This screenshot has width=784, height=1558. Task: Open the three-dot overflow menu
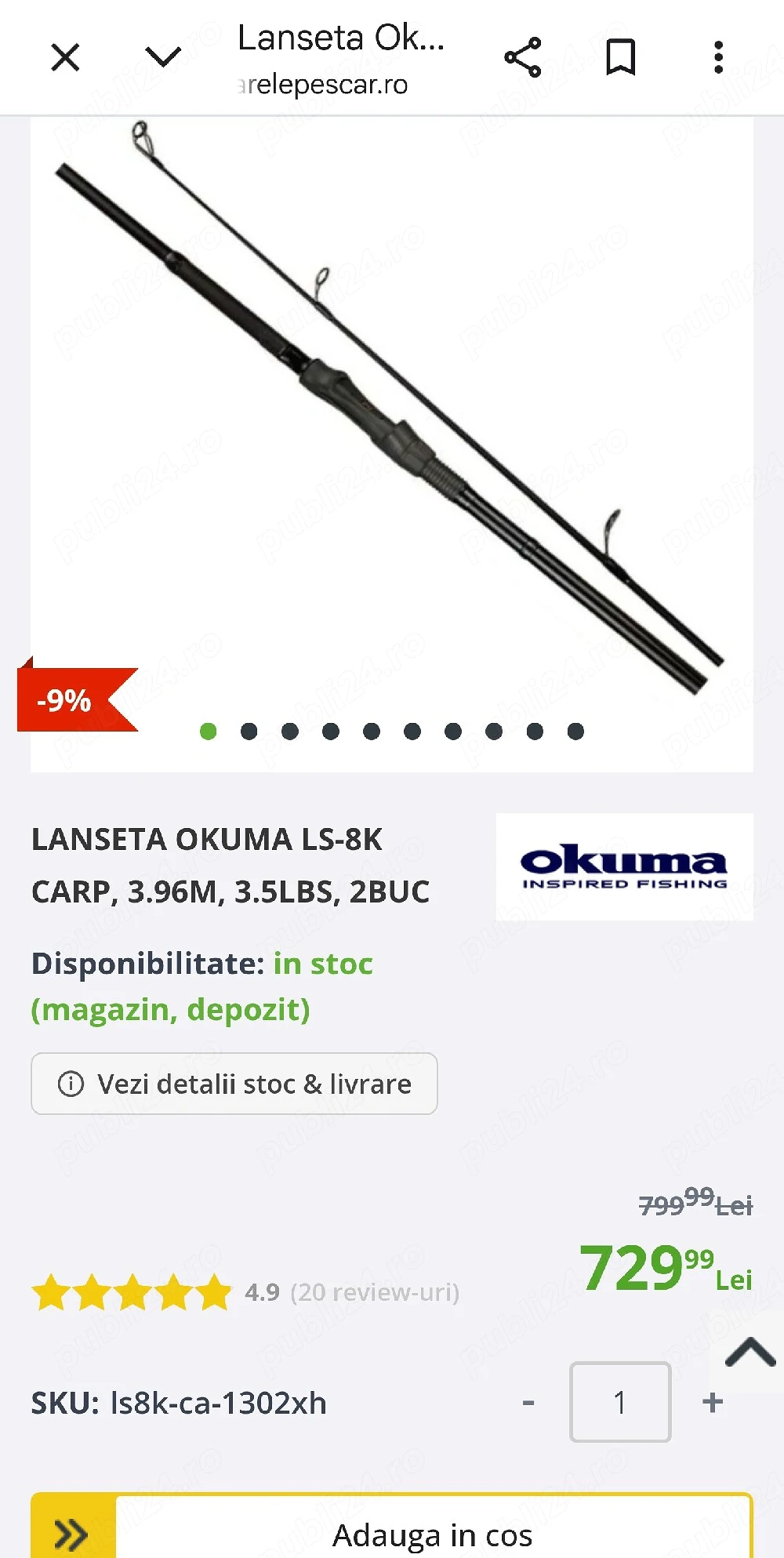718,56
